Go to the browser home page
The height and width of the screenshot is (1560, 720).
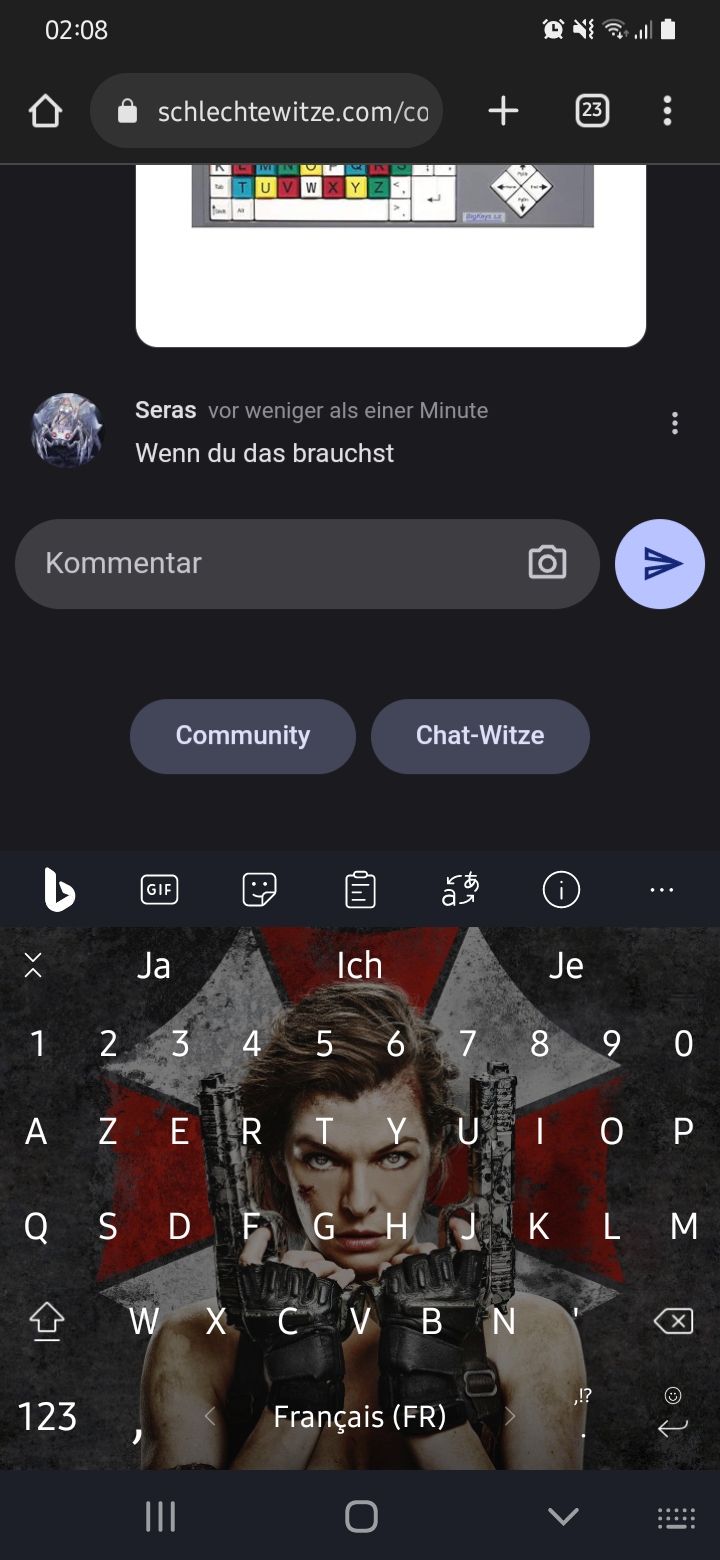tap(45, 111)
